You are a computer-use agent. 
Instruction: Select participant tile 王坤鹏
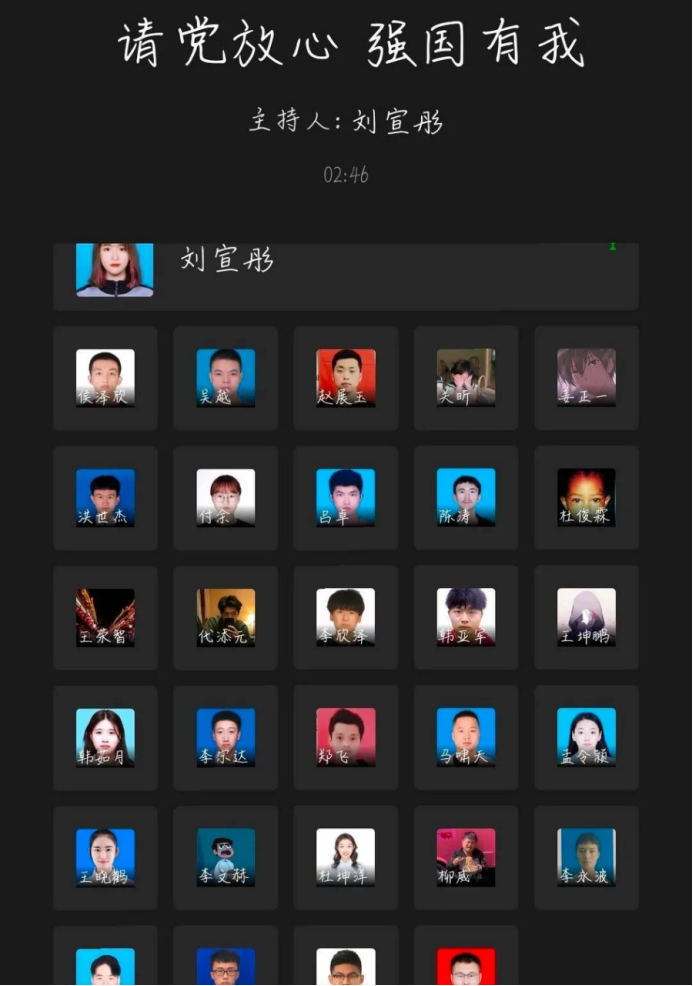click(586, 618)
